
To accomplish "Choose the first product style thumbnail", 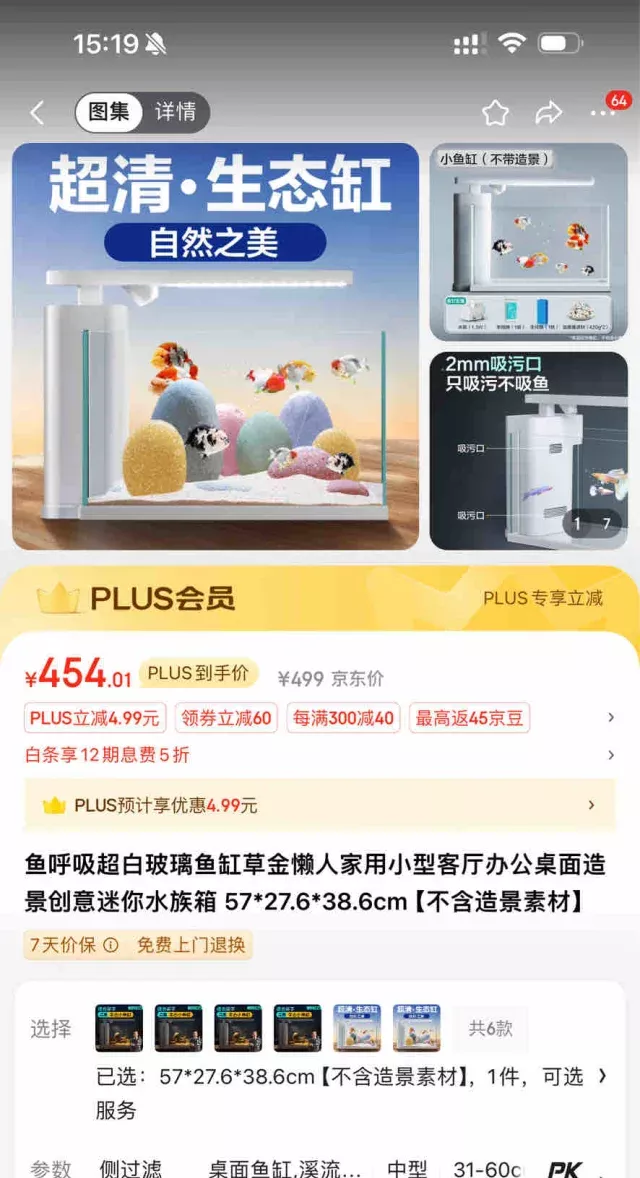I will pyautogui.click(x=119, y=1028).
